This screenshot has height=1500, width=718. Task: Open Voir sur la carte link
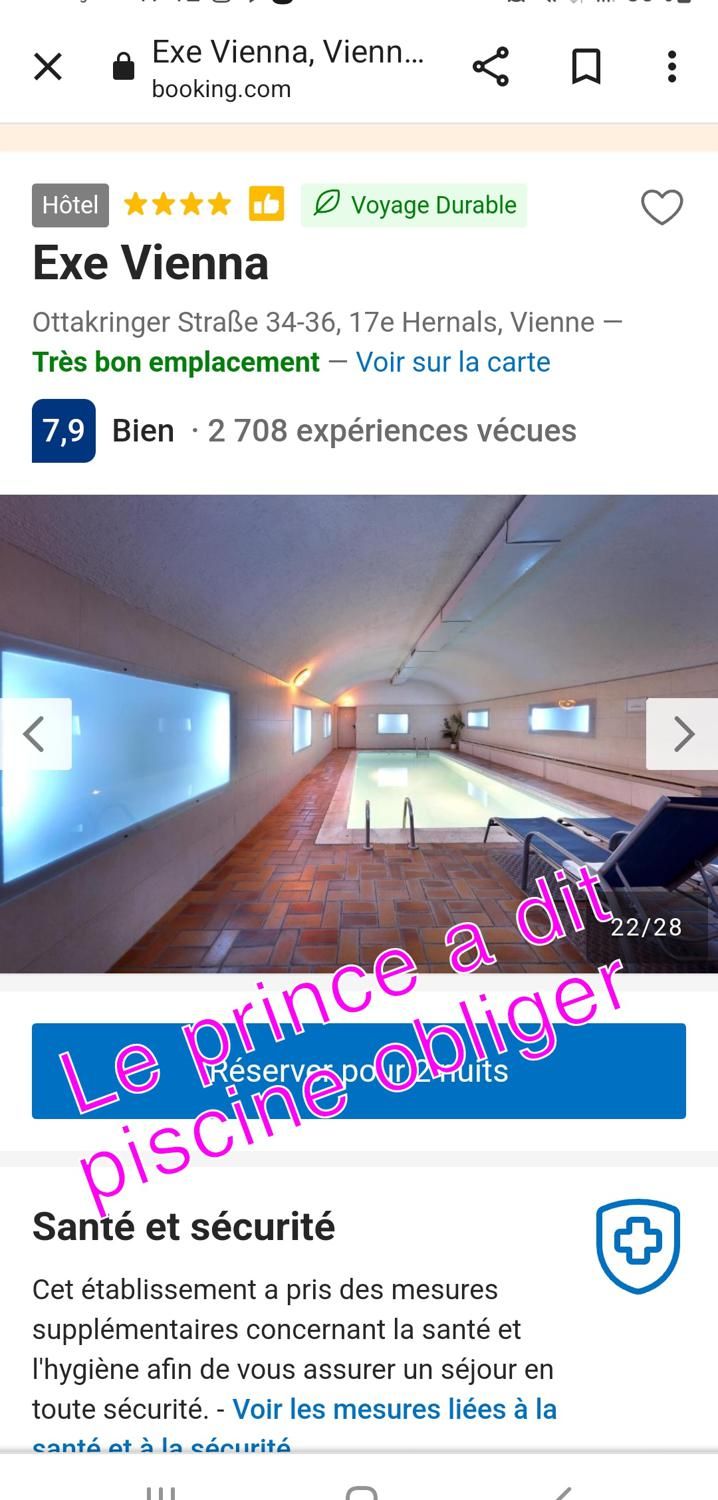(x=453, y=362)
